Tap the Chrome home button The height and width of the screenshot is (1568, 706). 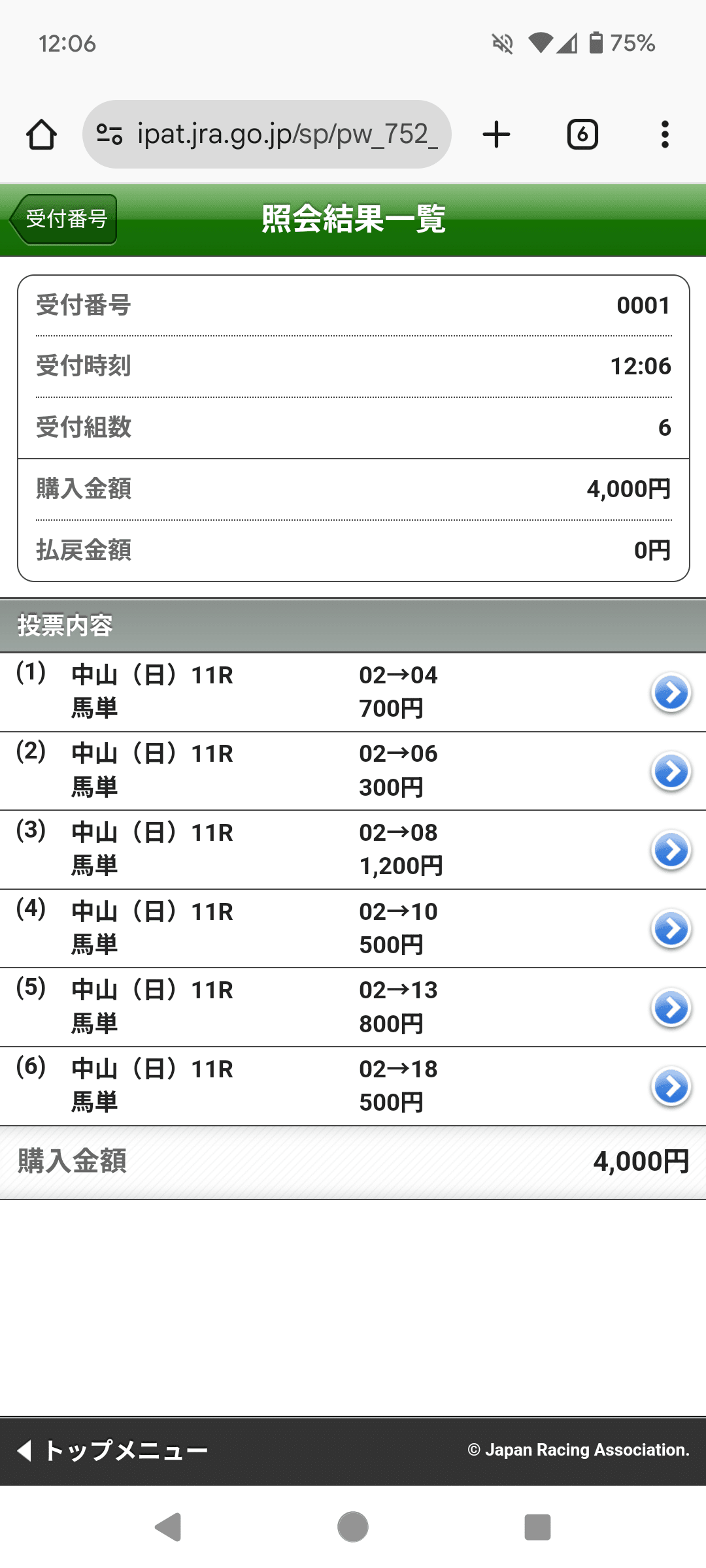click(x=41, y=134)
